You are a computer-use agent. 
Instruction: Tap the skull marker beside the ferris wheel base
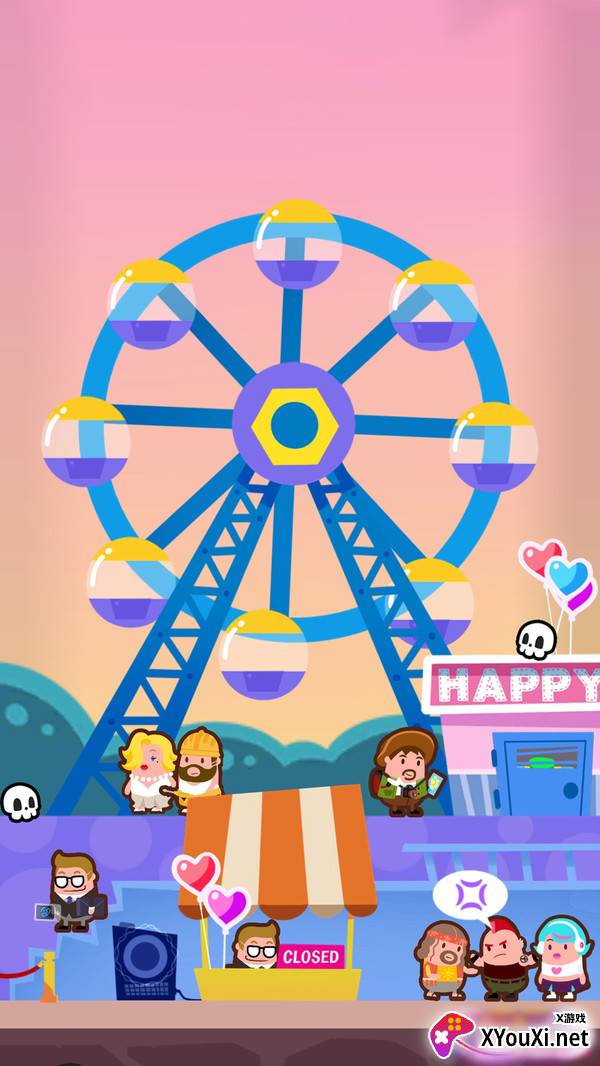pos(20,801)
